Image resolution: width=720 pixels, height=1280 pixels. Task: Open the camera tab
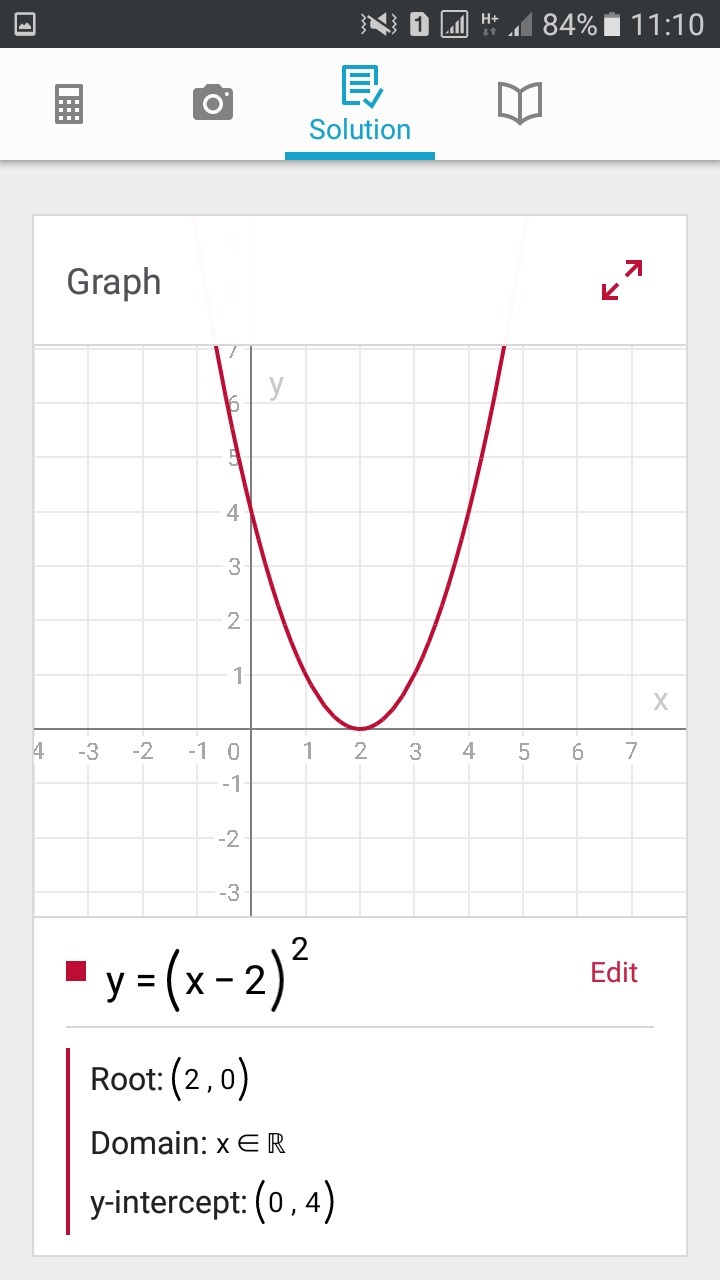212,103
